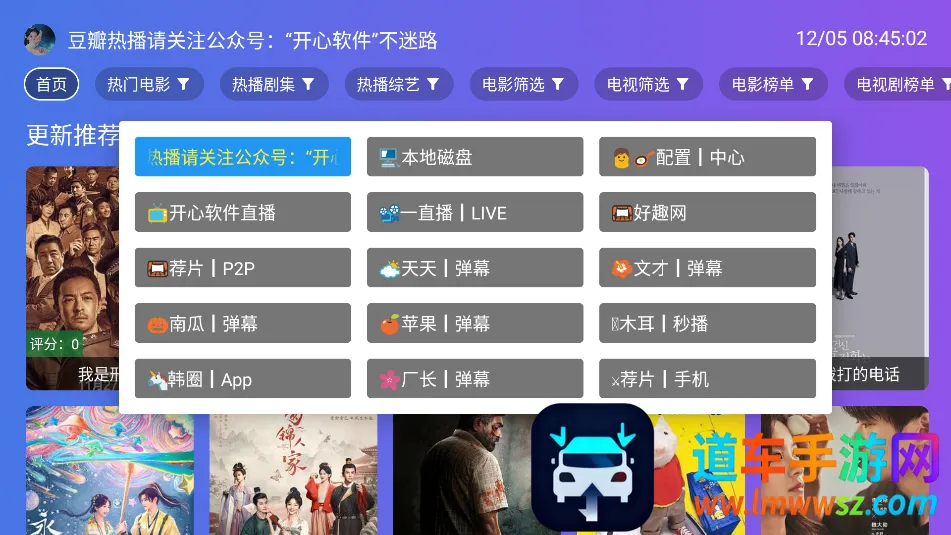Image resolution: width=951 pixels, height=535 pixels.
Task: Open 配置丨中心 source
Action: pyautogui.click(x=707, y=157)
